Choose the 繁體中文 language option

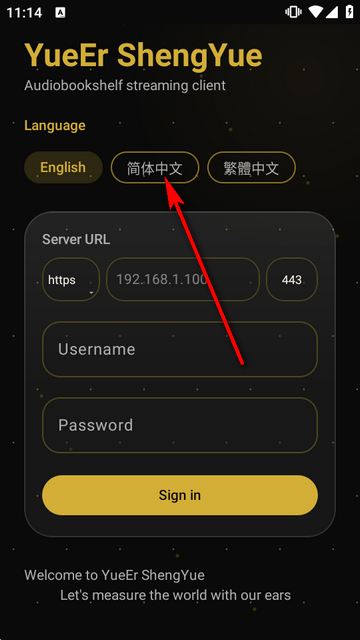pyautogui.click(x=251, y=167)
